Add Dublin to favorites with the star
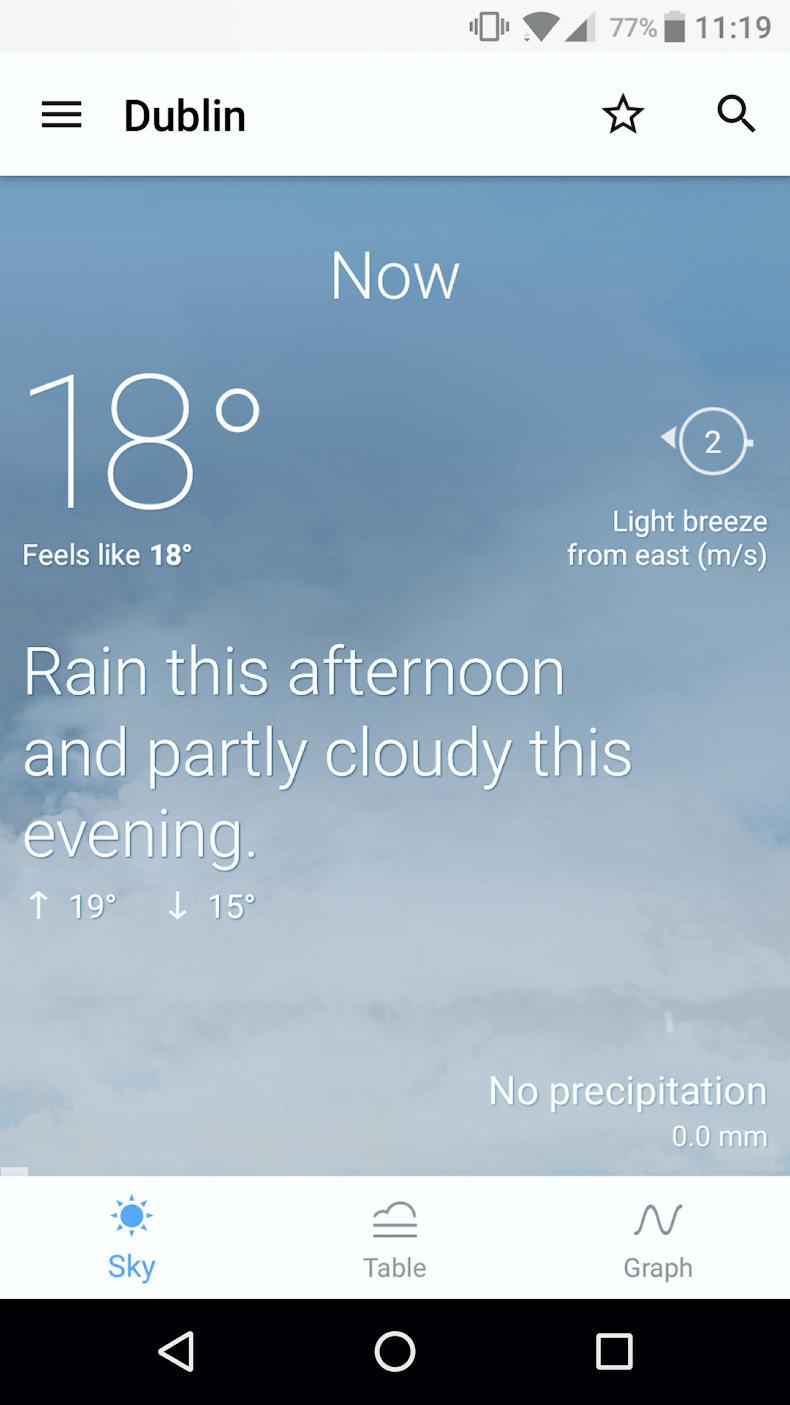Screen dimensions: 790x1405 click(622, 115)
